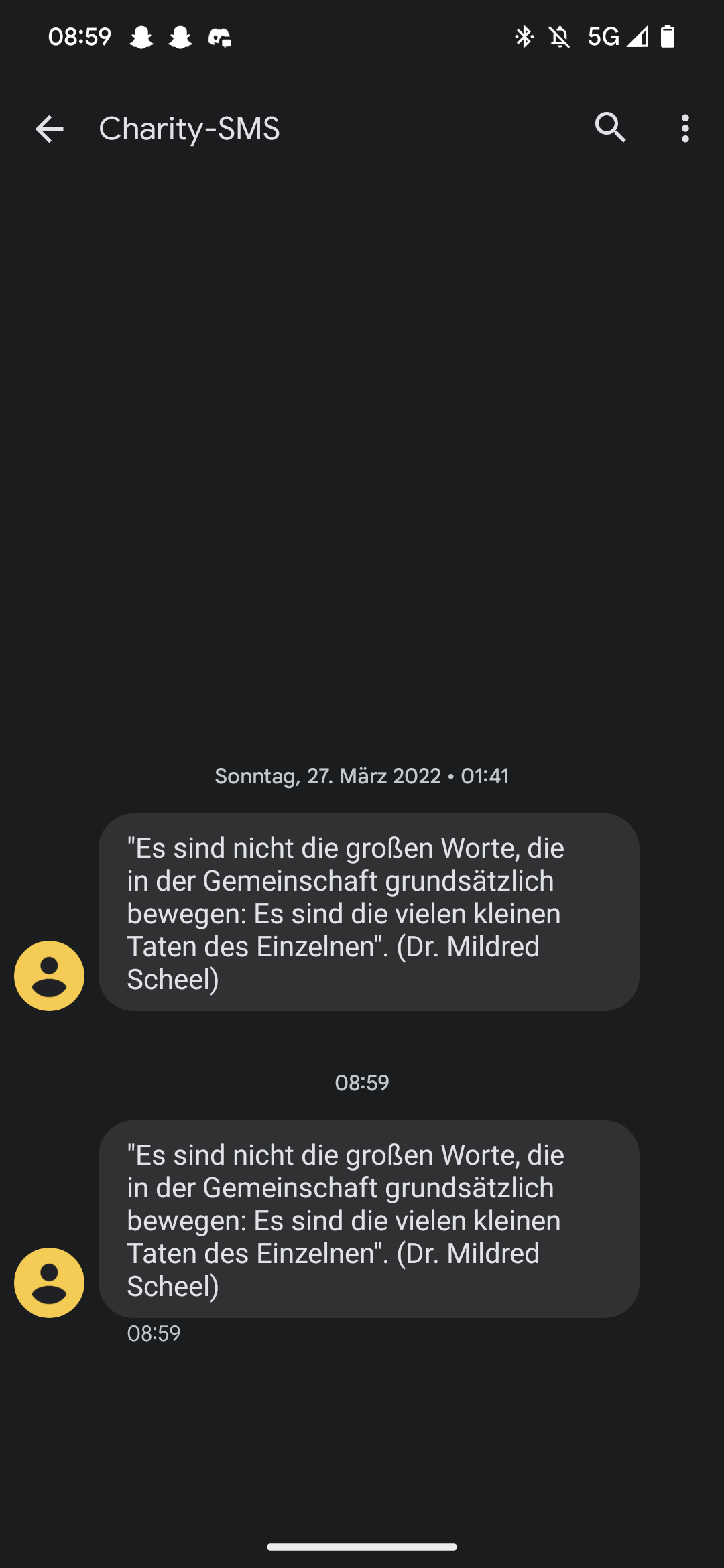Tap the message bubble received at 08:59
The width and height of the screenshot is (724, 1568).
pyautogui.click(x=369, y=1219)
